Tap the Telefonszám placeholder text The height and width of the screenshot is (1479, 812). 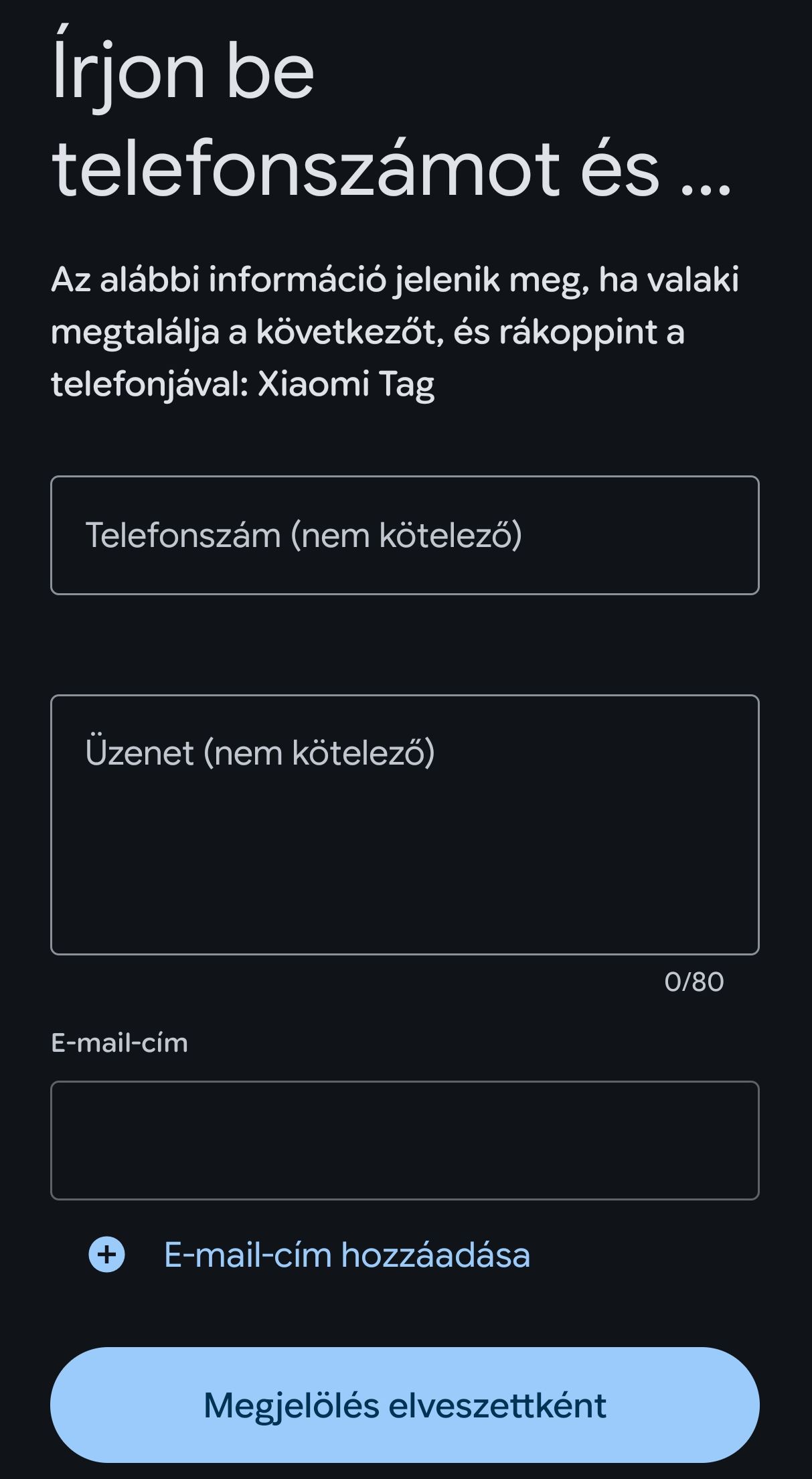pos(305,534)
